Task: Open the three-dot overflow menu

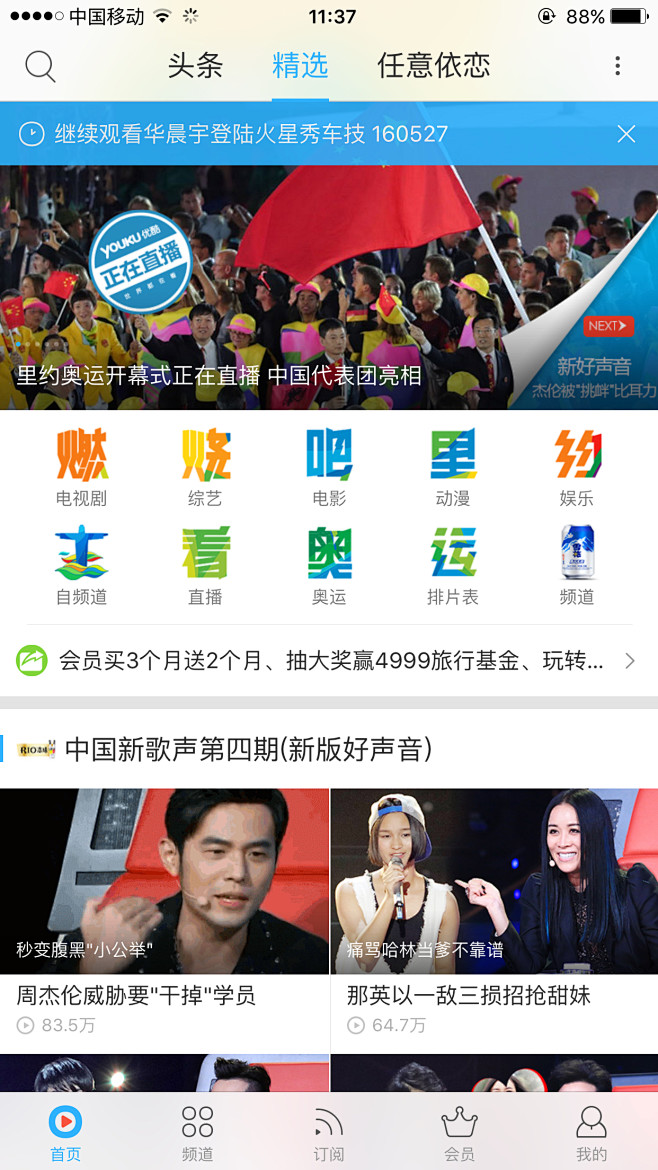Action: (x=617, y=66)
